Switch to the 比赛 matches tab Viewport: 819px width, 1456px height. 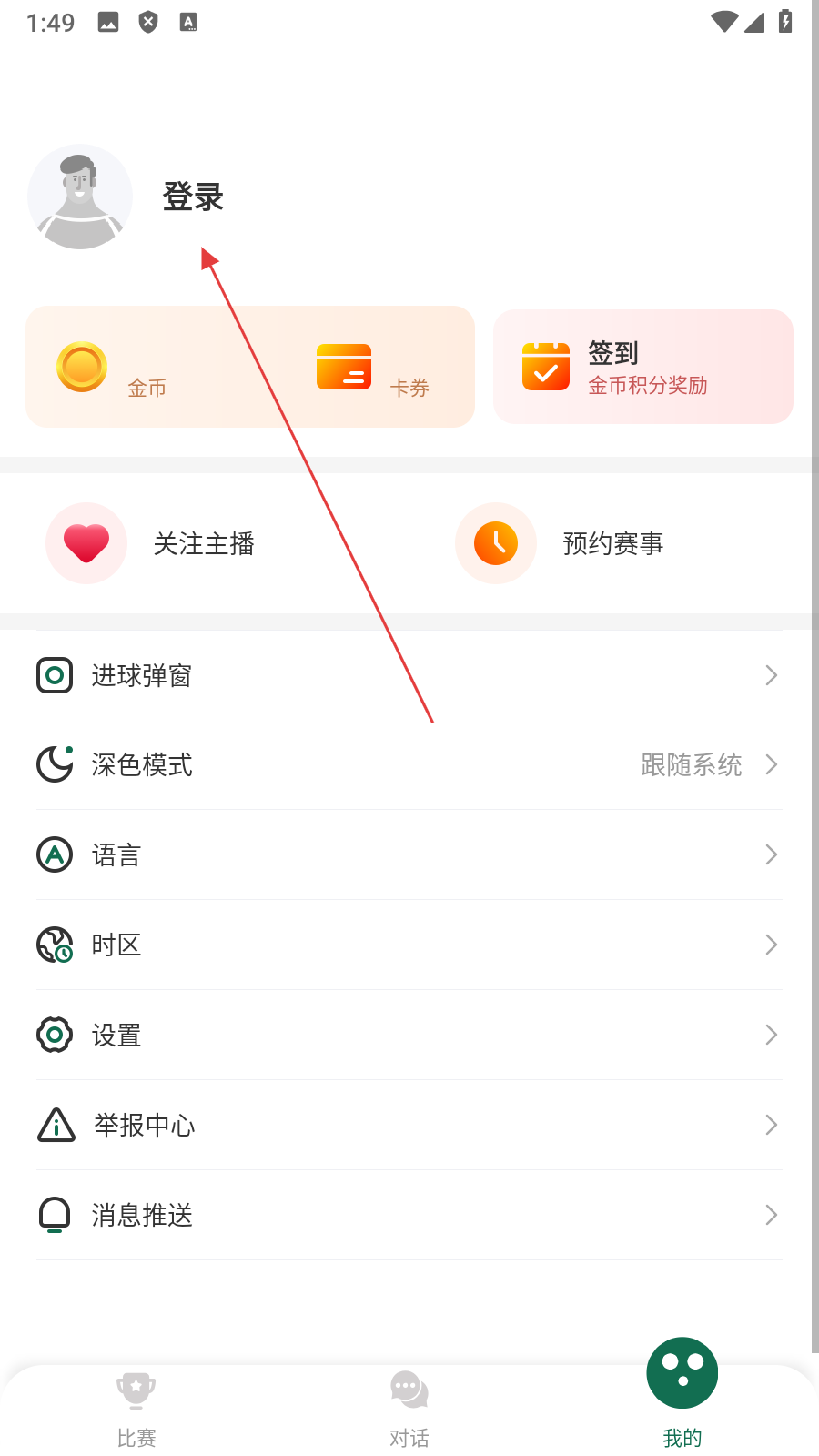click(136, 1409)
